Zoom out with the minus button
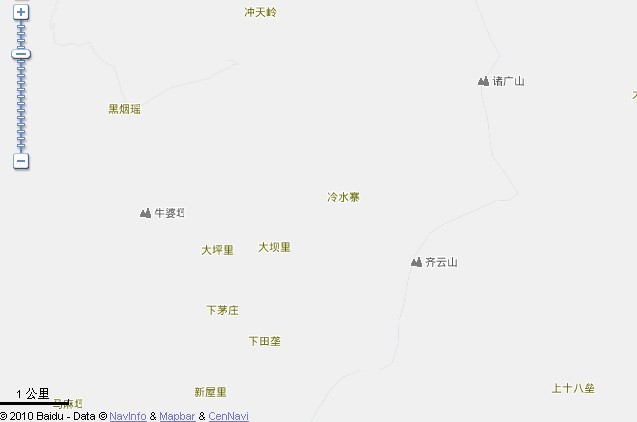 click(x=22, y=161)
